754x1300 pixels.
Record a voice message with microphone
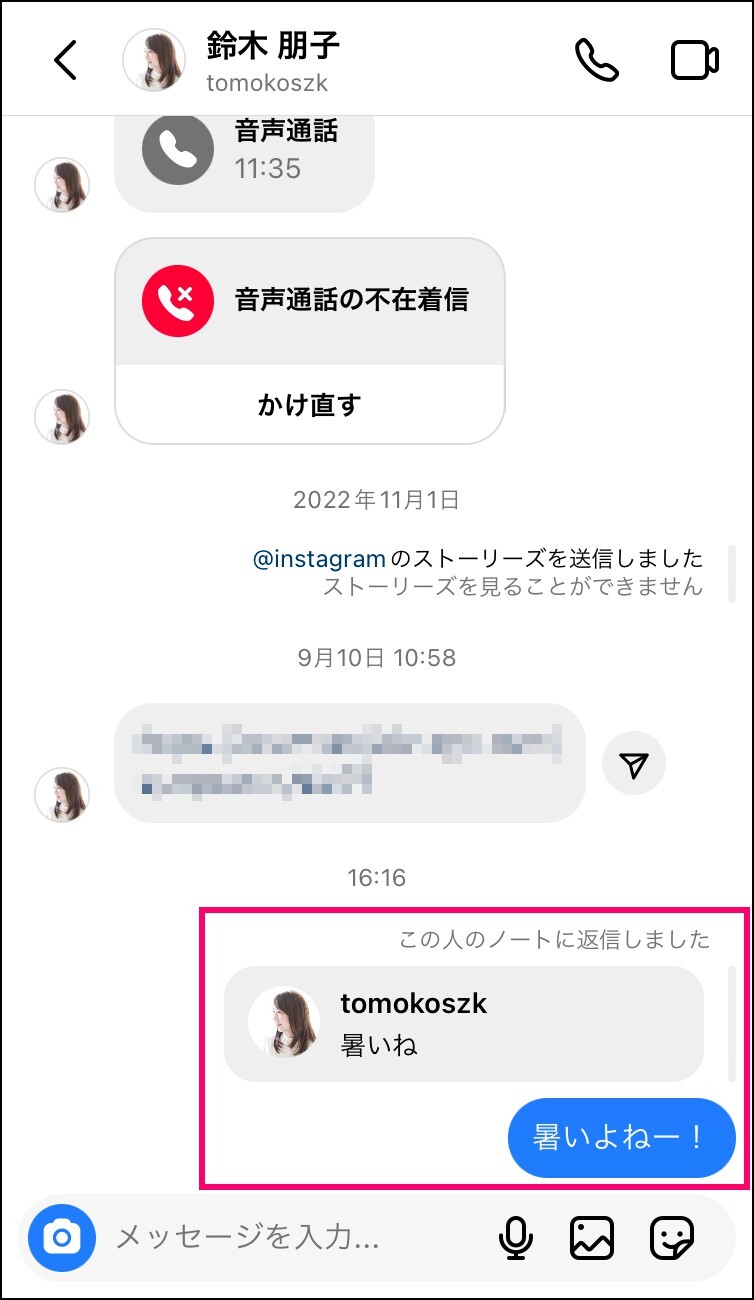pos(515,1239)
